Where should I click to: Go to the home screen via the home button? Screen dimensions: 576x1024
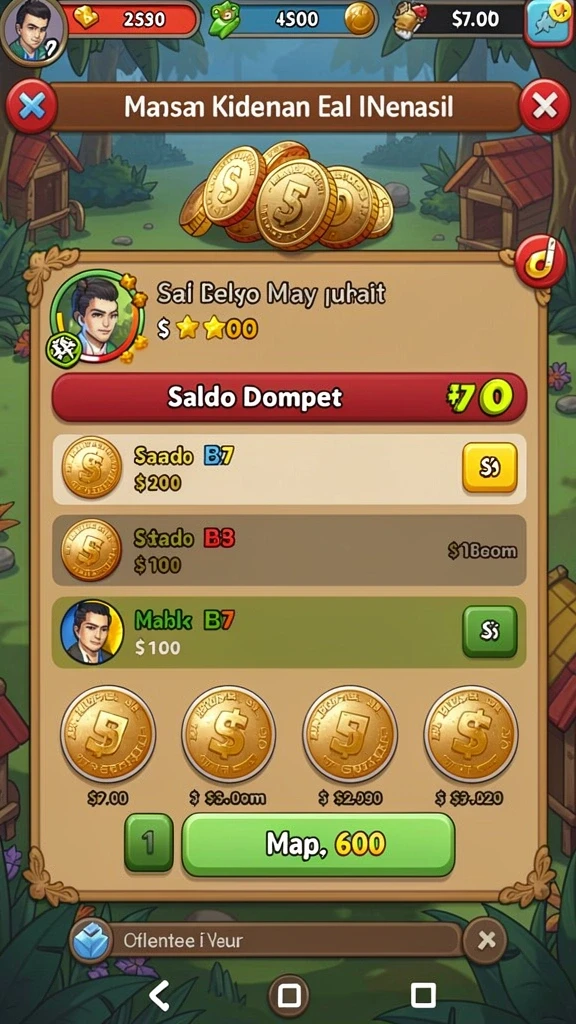[289, 997]
